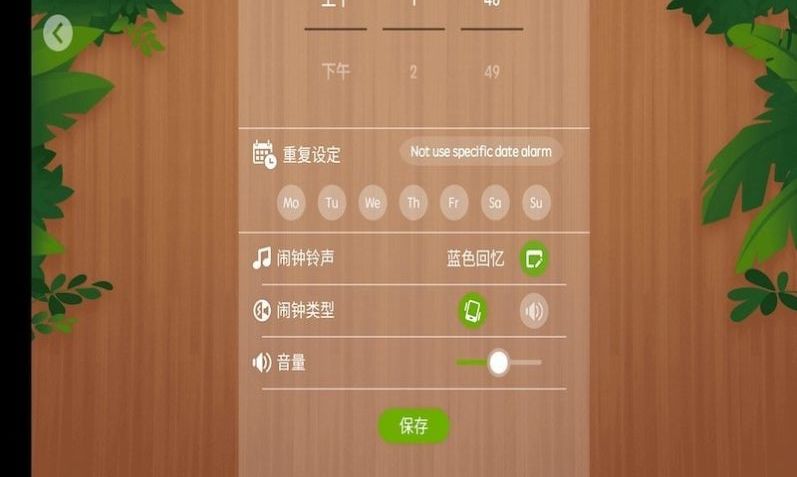The width and height of the screenshot is (797, 477).
Task: Go back using the arrow icon
Action: tap(58, 34)
